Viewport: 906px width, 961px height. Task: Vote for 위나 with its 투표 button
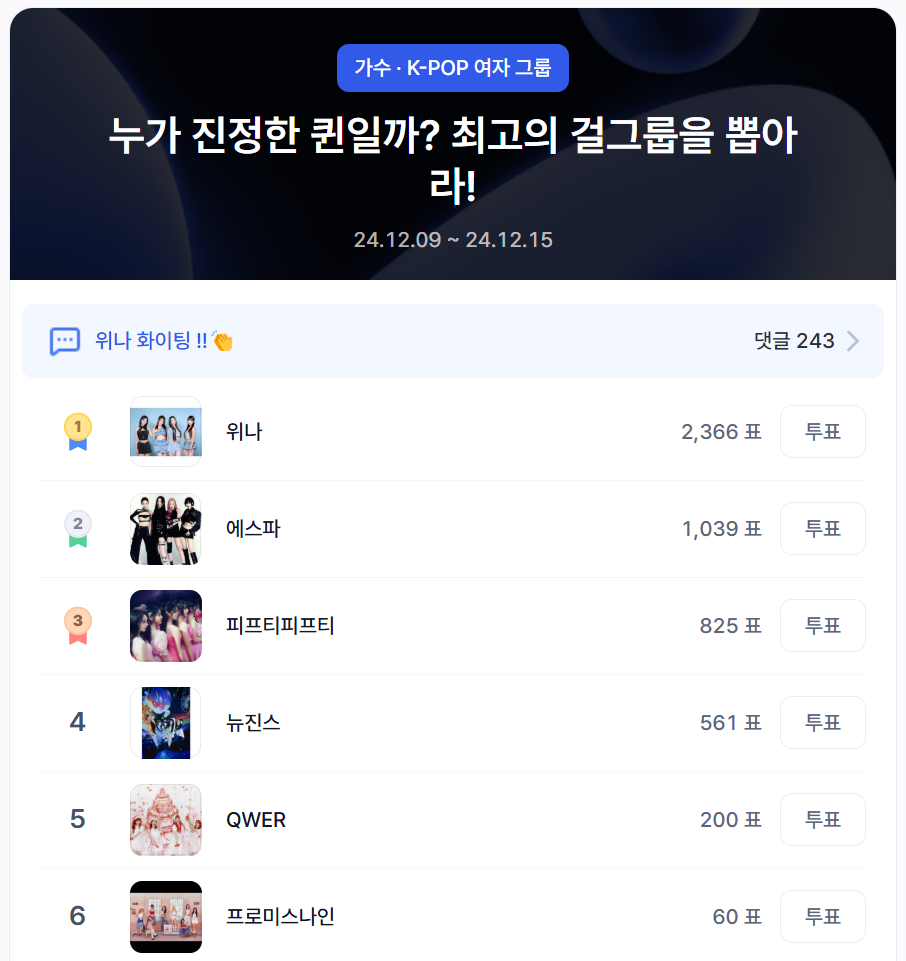point(822,432)
